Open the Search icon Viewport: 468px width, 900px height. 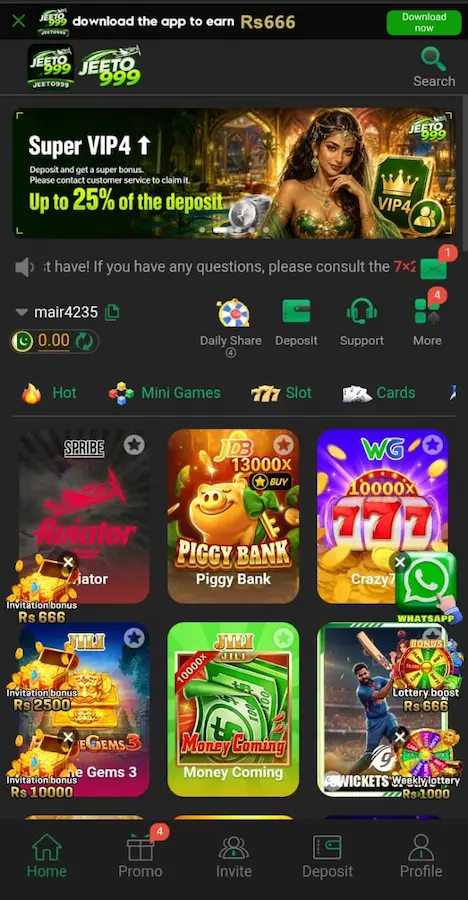[x=434, y=67]
